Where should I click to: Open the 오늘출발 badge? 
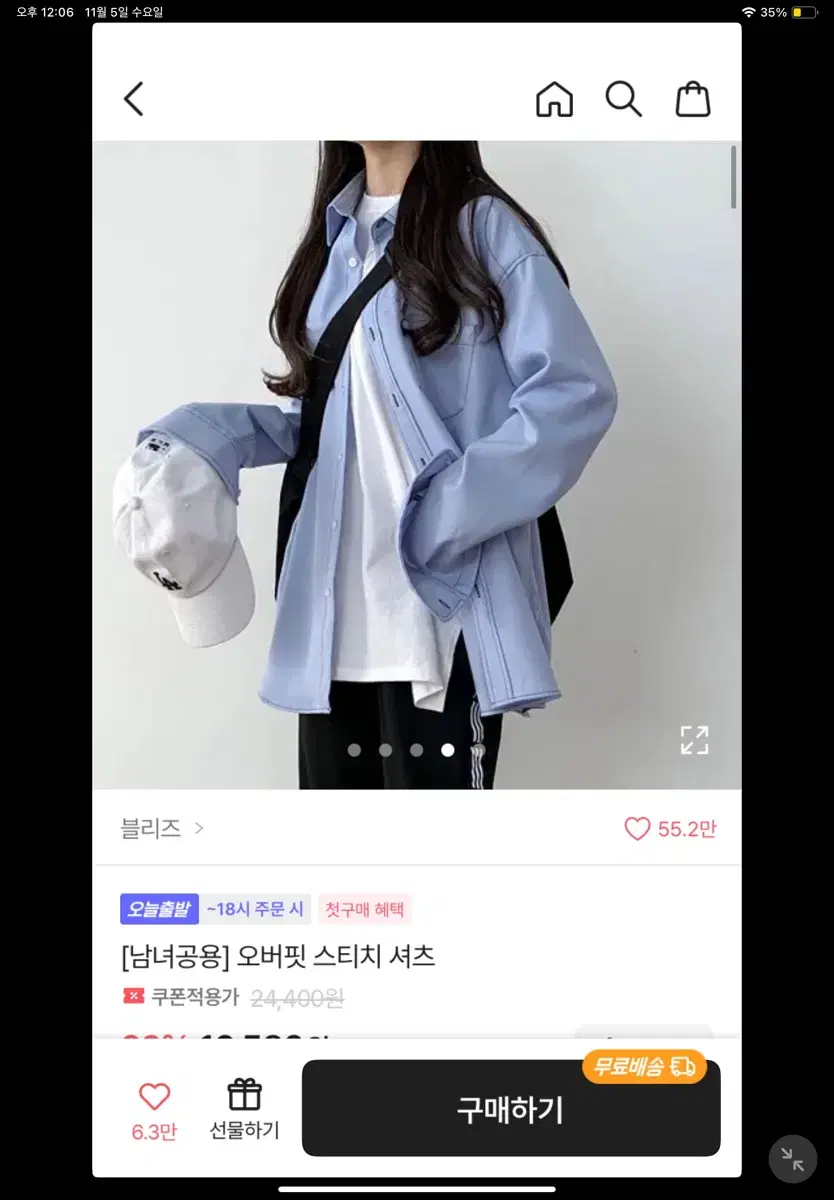click(159, 908)
